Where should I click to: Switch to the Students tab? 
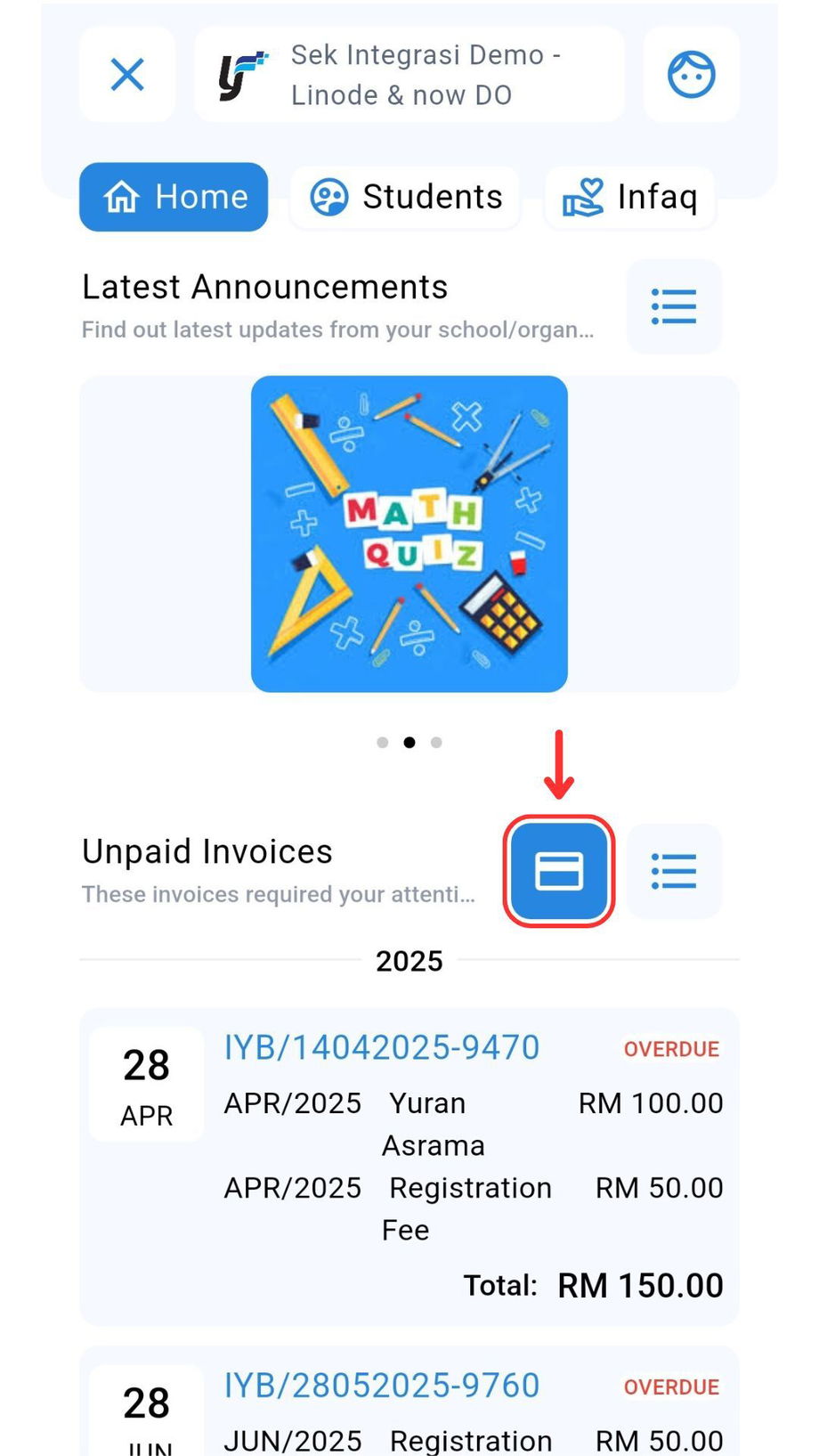pyautogui.click(x=406, y=197)
